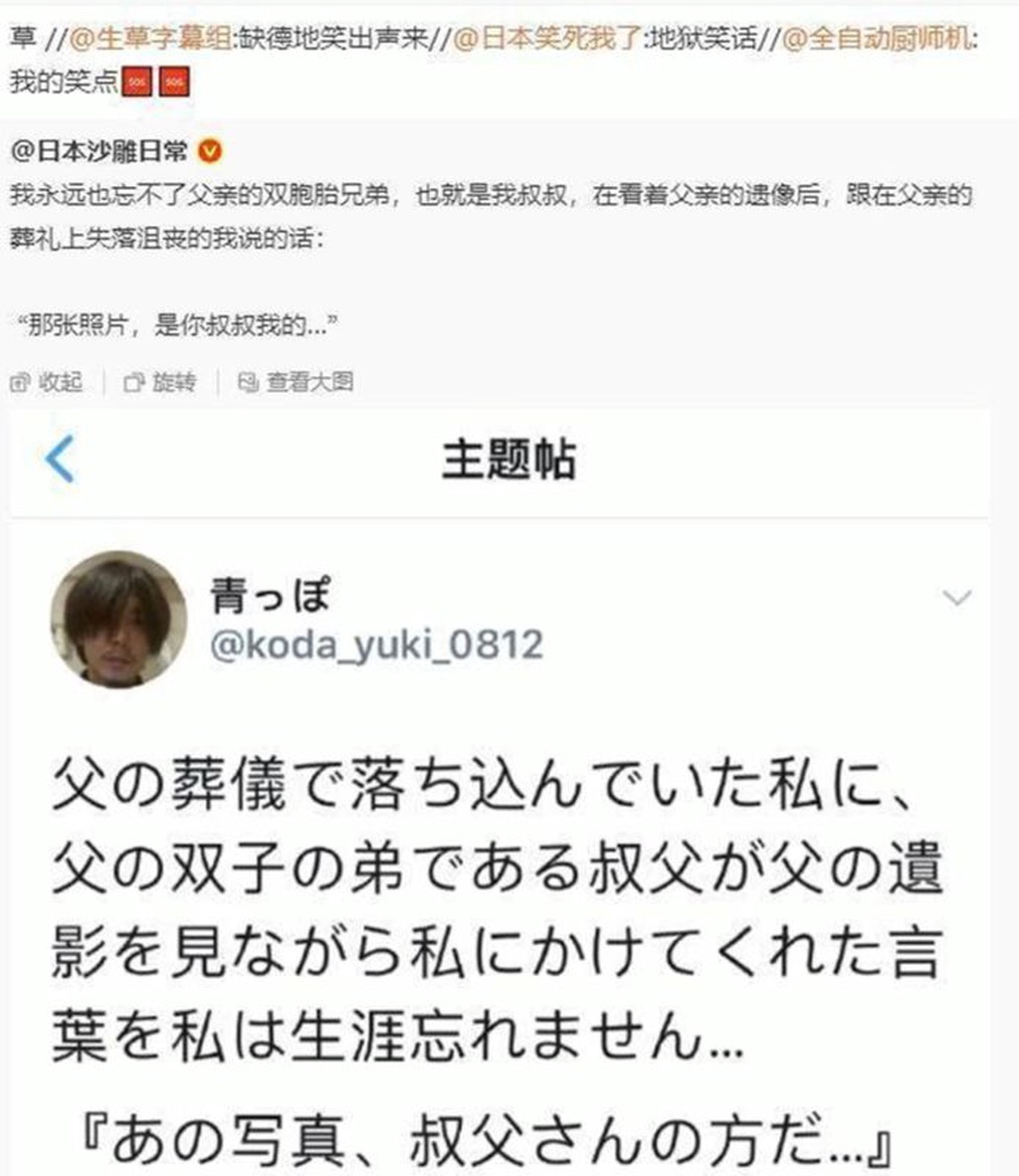Open the @全自动厨师机 profile mention
Viewport: 1019px width, 1176px height.
click(876, 41)
